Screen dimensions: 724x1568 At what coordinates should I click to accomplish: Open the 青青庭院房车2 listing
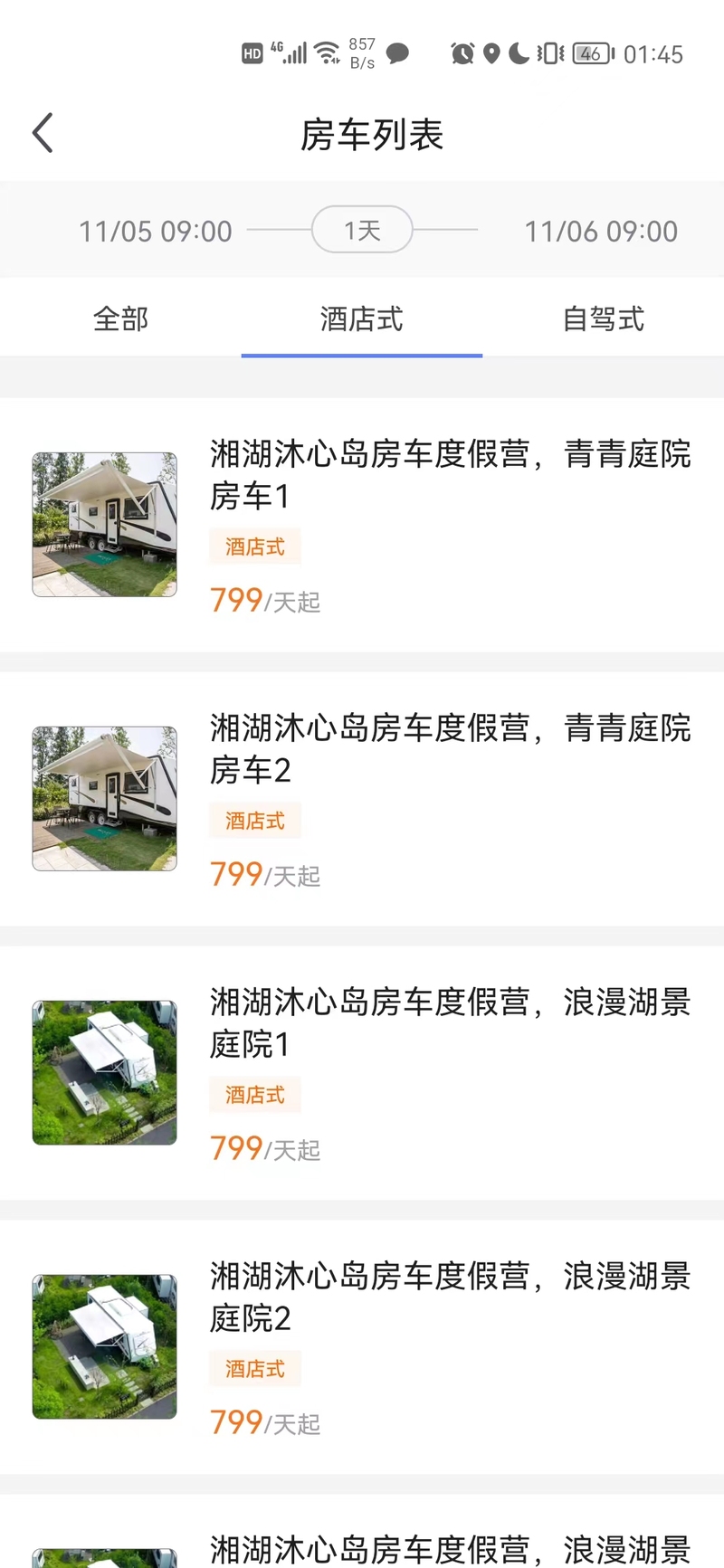click(362, 799)
